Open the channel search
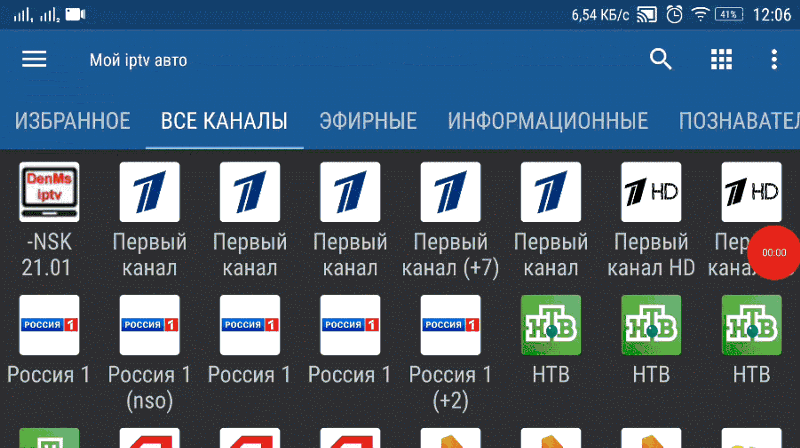800x448 pixels. pos(661,60)
